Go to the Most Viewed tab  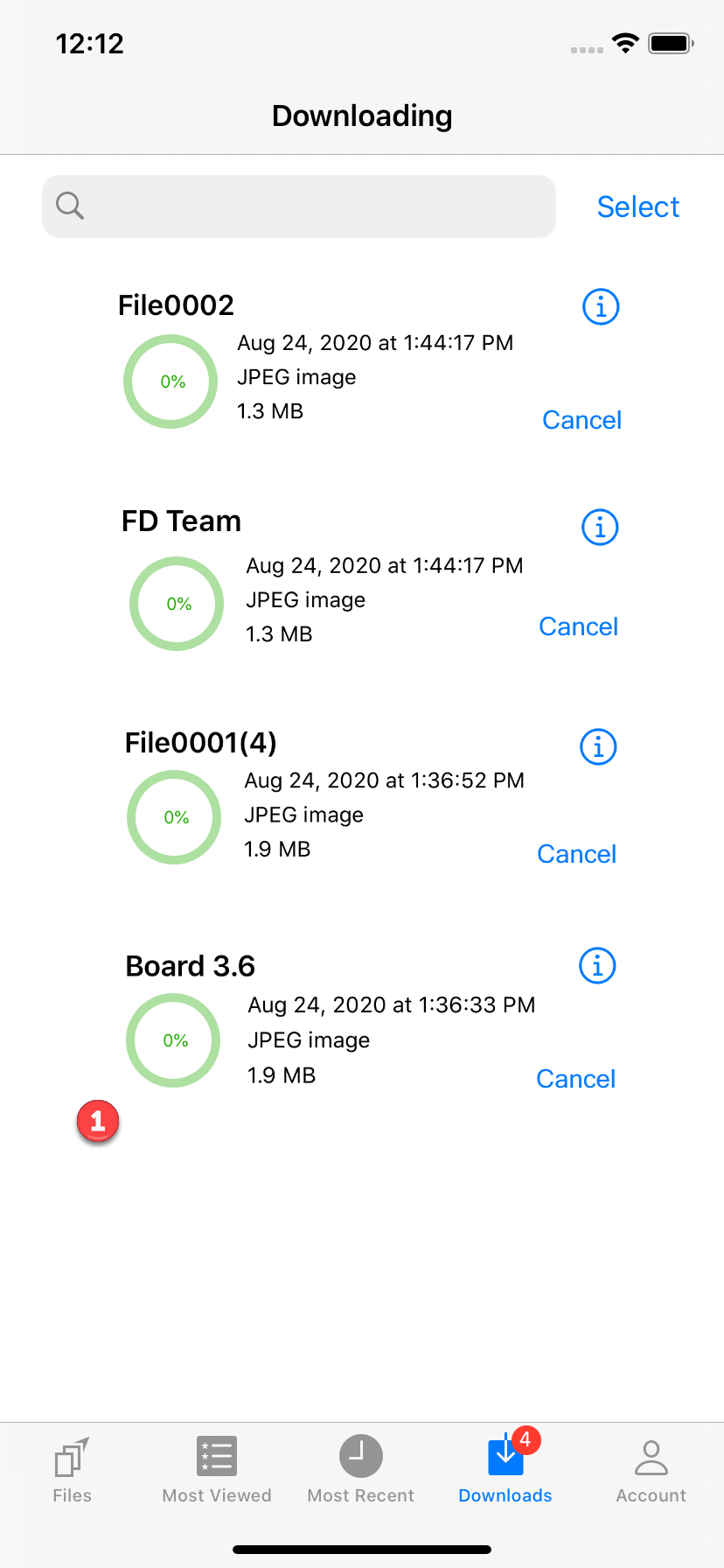(217, 1470)
